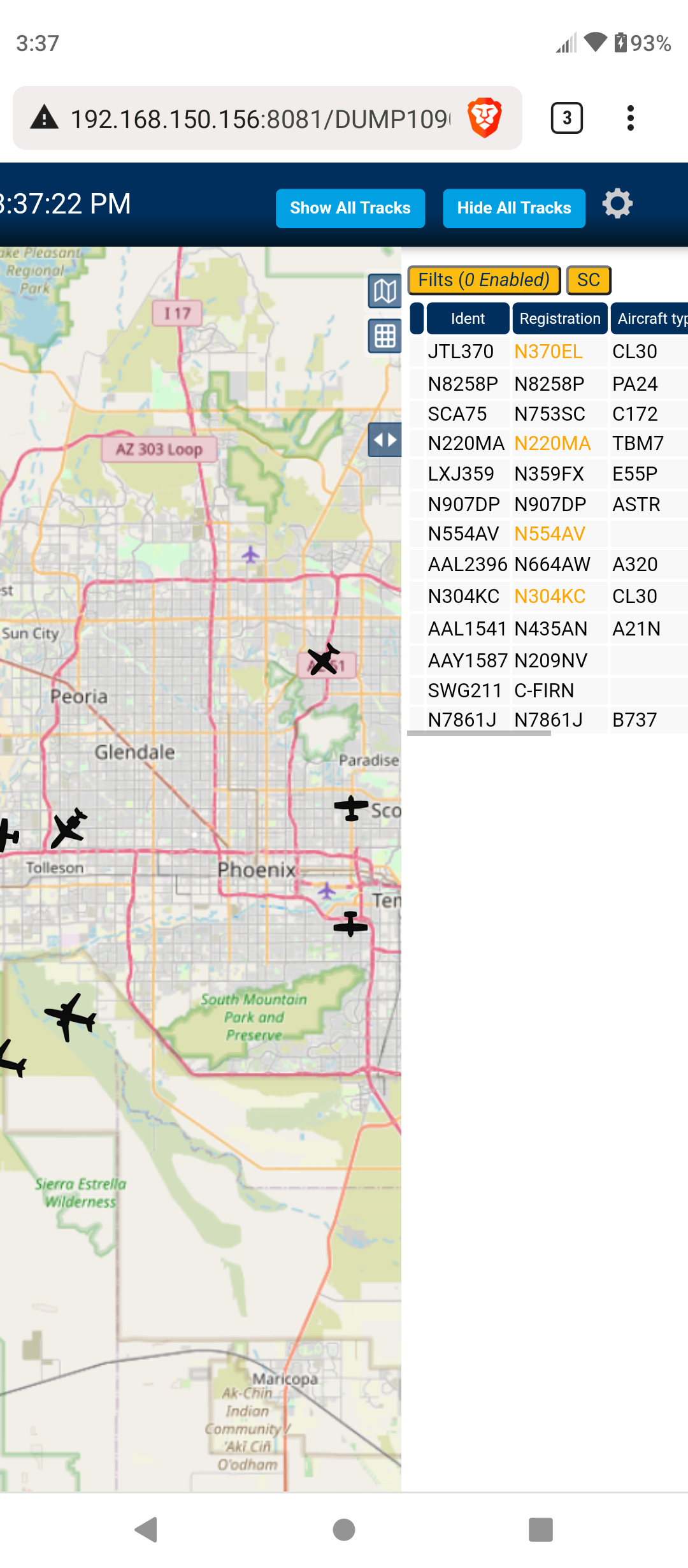This screenshot has height=1568, width=688.
Task: Sort table by Ident column
Action: [x=468, y=318]
